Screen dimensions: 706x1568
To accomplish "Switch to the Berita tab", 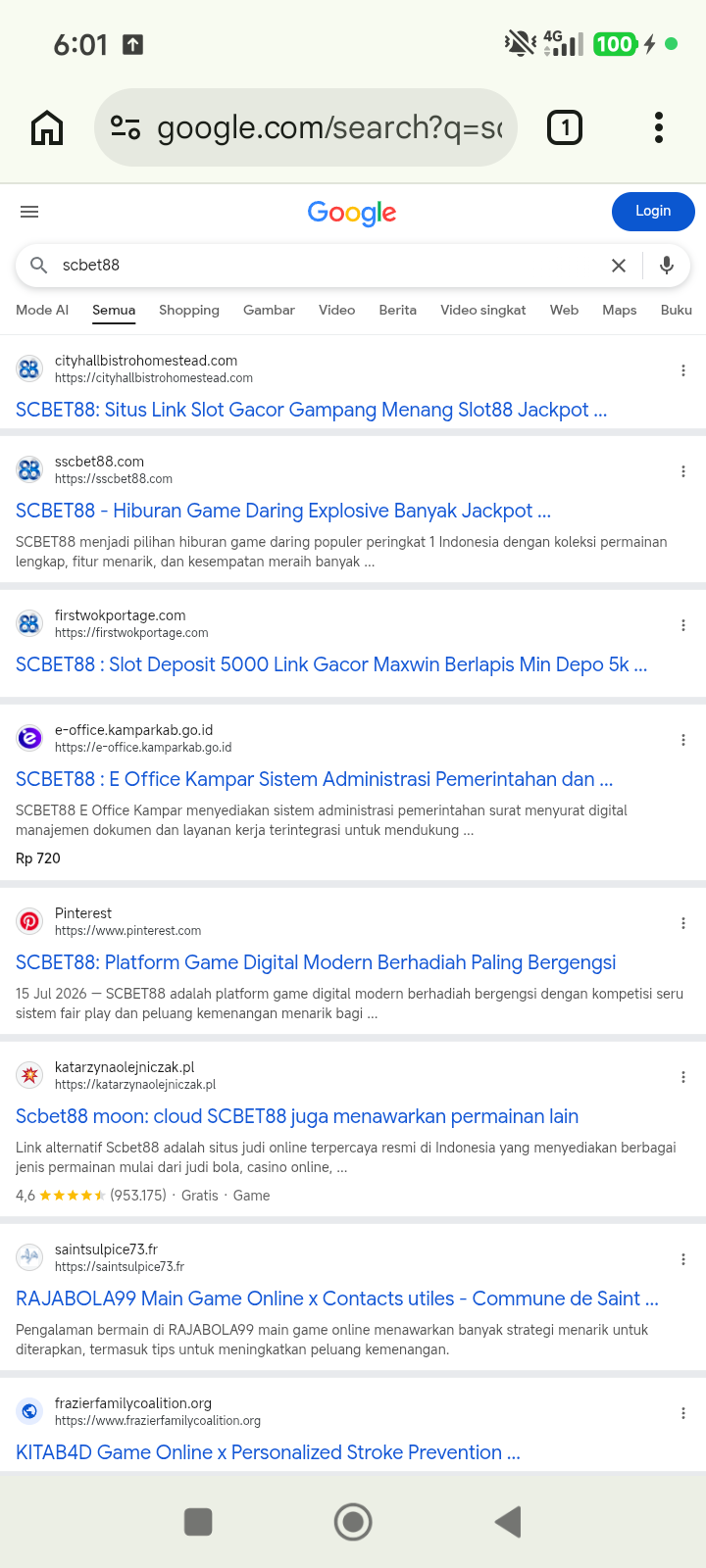I will (x=398, y=310).
